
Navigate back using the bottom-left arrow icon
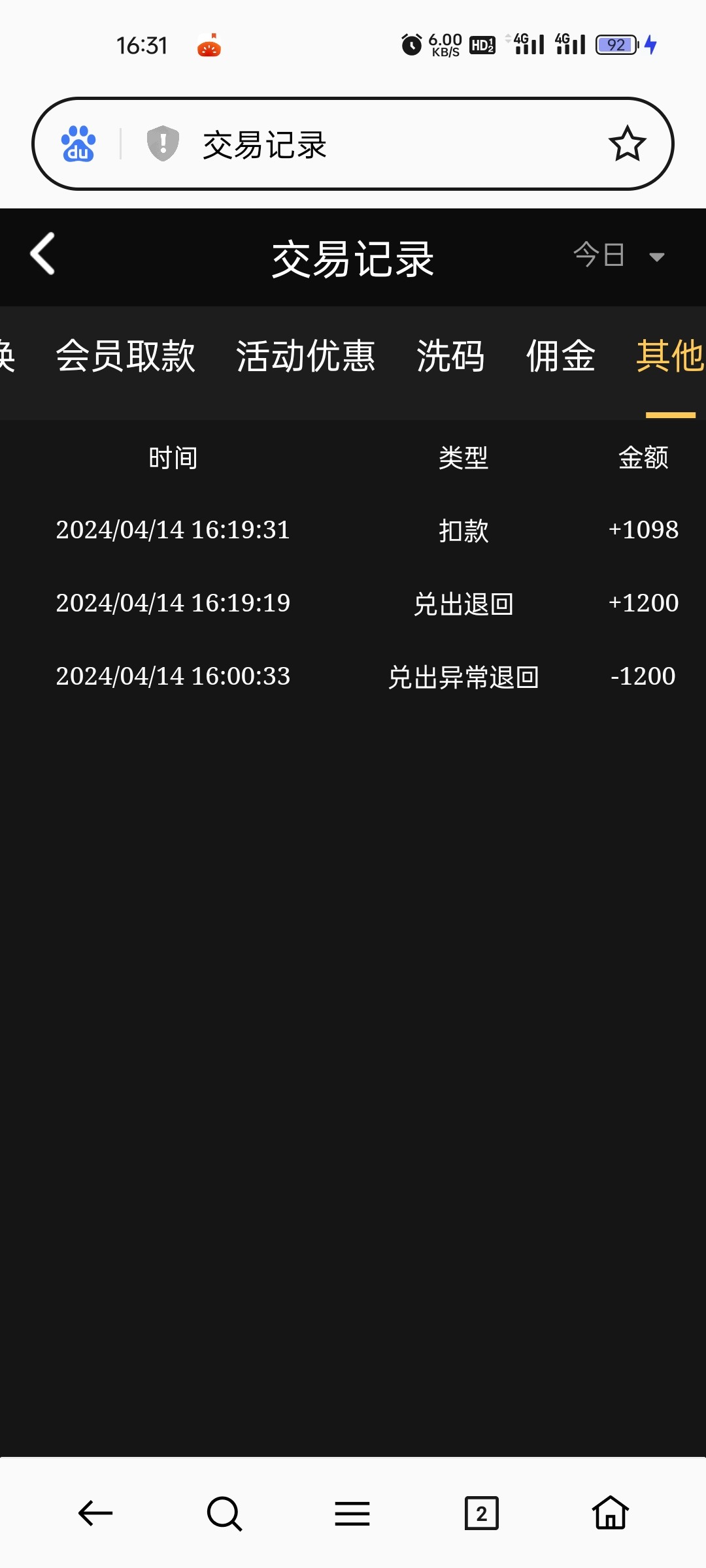[x=94, y=1513]
